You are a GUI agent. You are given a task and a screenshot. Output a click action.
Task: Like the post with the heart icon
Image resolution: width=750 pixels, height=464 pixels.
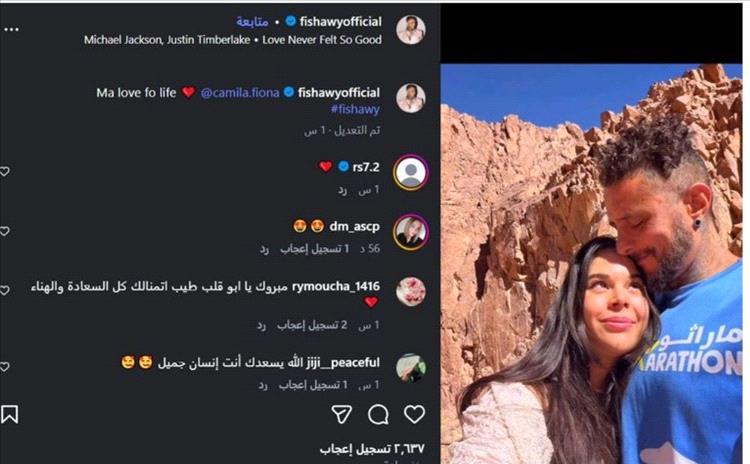414,414
